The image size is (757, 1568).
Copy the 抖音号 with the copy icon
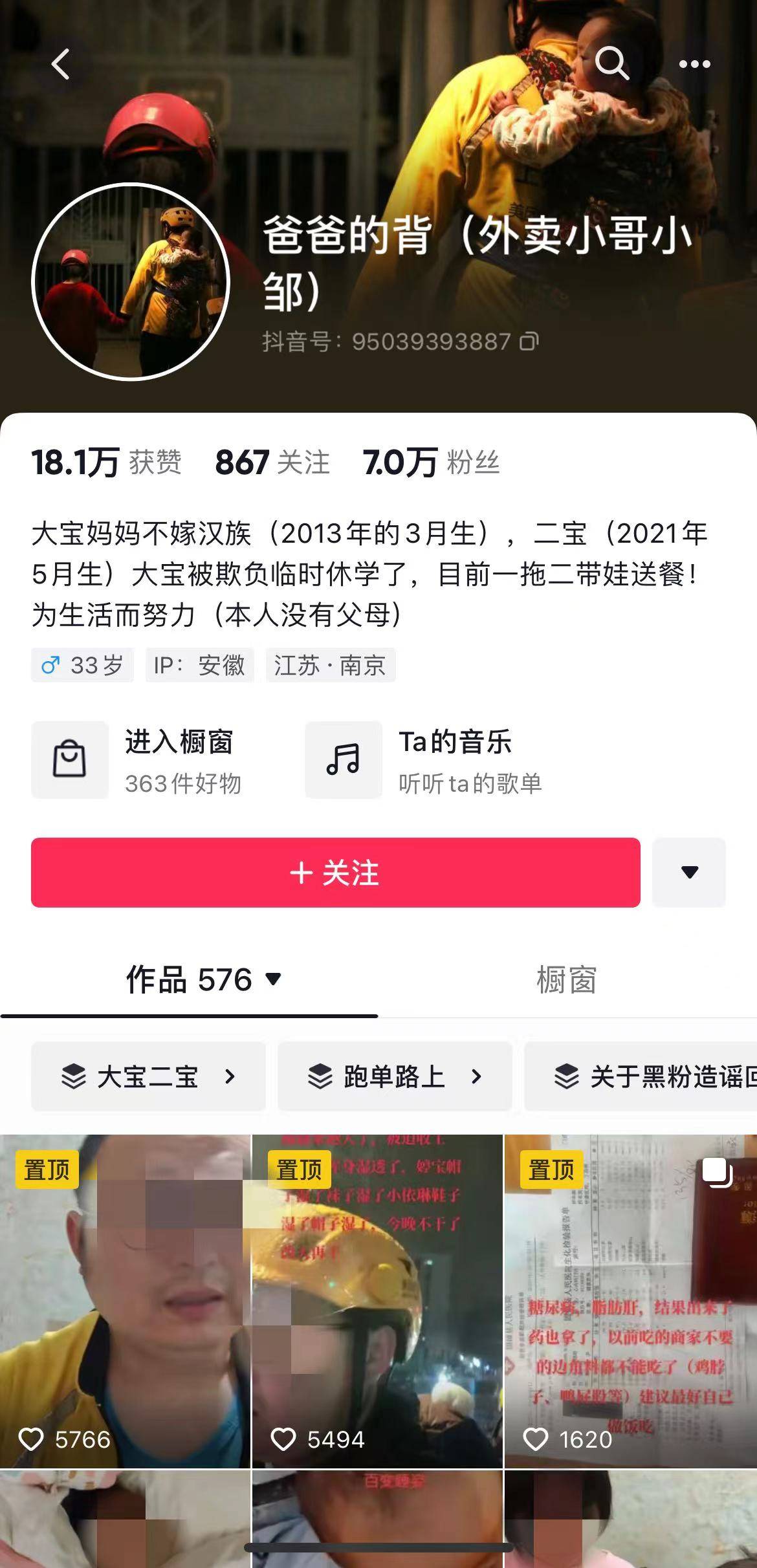pyautogui.click(x=529, y=341)
